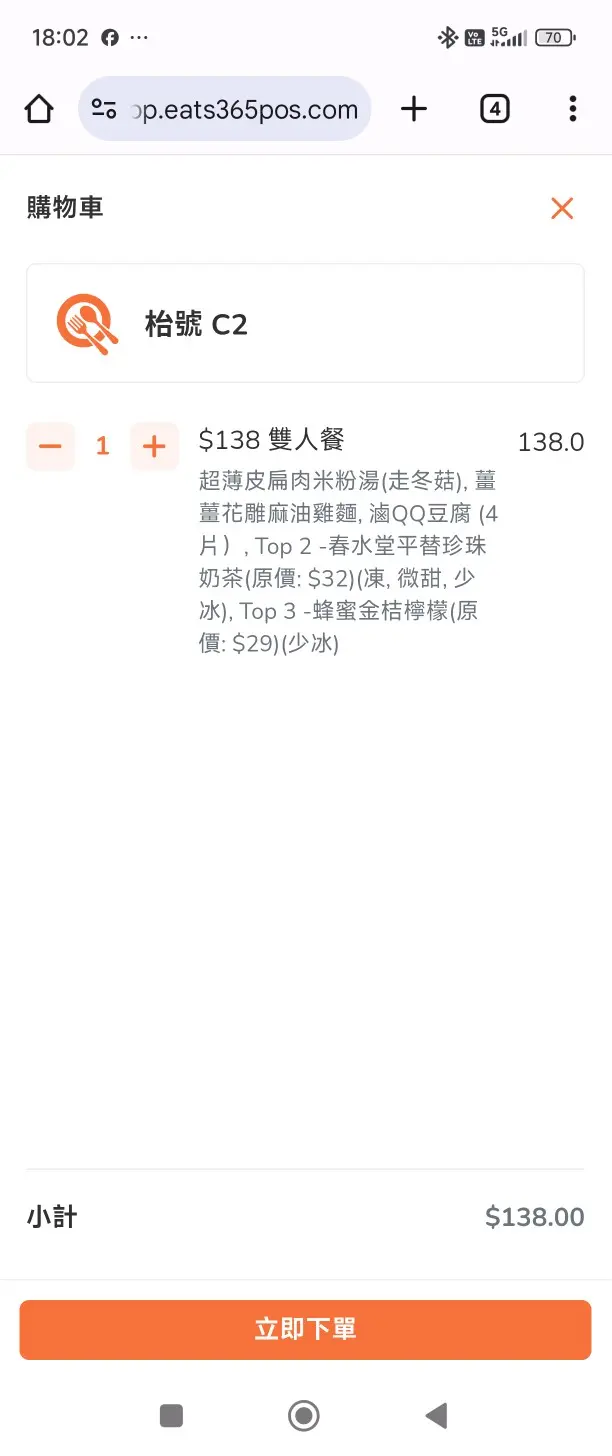Open a new browser tab

point(414,109)
